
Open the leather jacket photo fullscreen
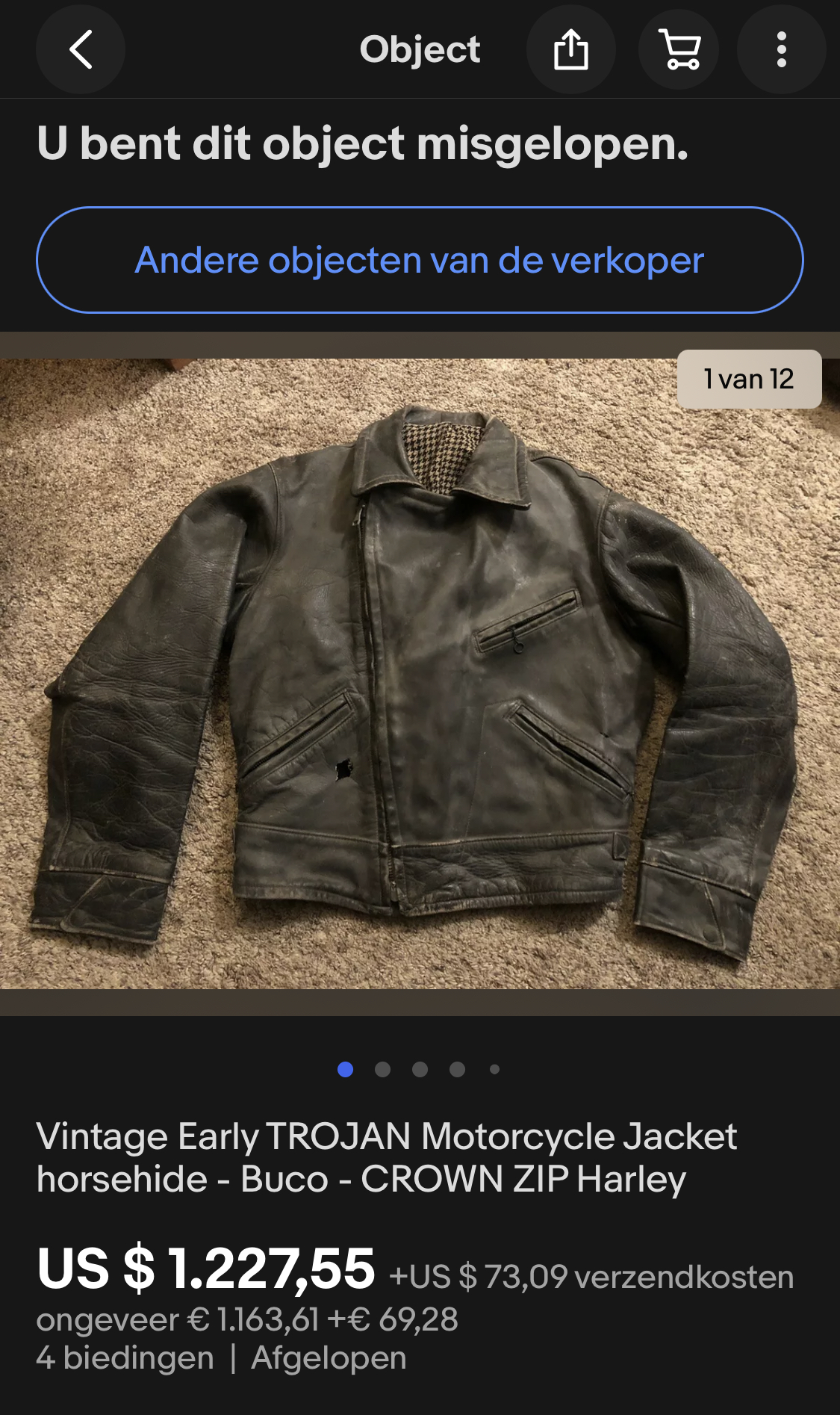420,672
